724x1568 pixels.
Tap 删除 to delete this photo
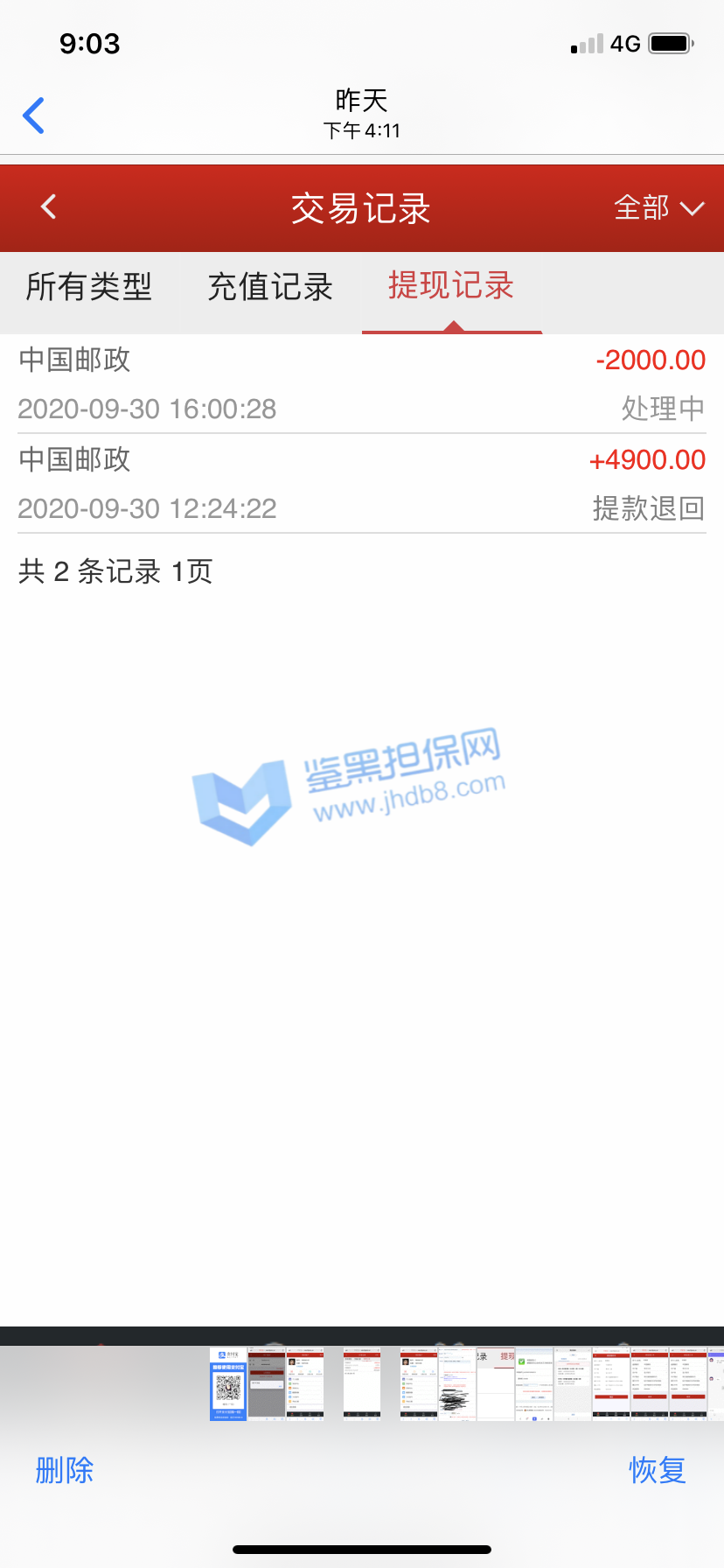click(x=65, y=1470)
